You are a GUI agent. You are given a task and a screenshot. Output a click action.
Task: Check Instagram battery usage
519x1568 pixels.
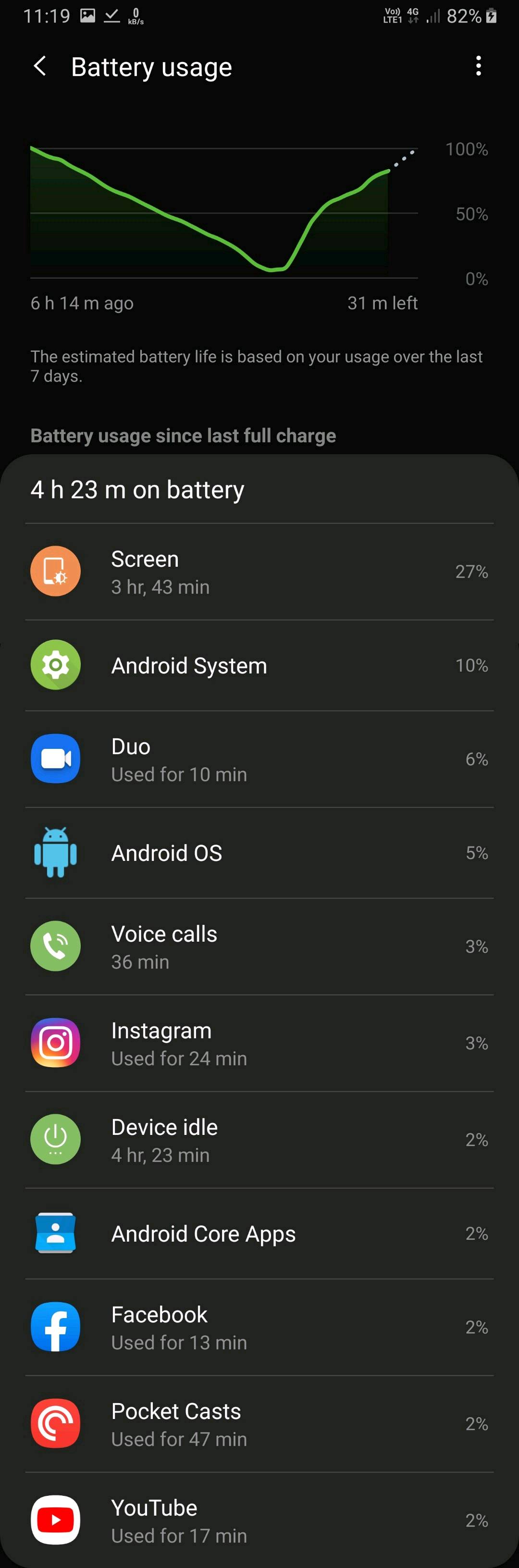click(x=259, y=1043)
